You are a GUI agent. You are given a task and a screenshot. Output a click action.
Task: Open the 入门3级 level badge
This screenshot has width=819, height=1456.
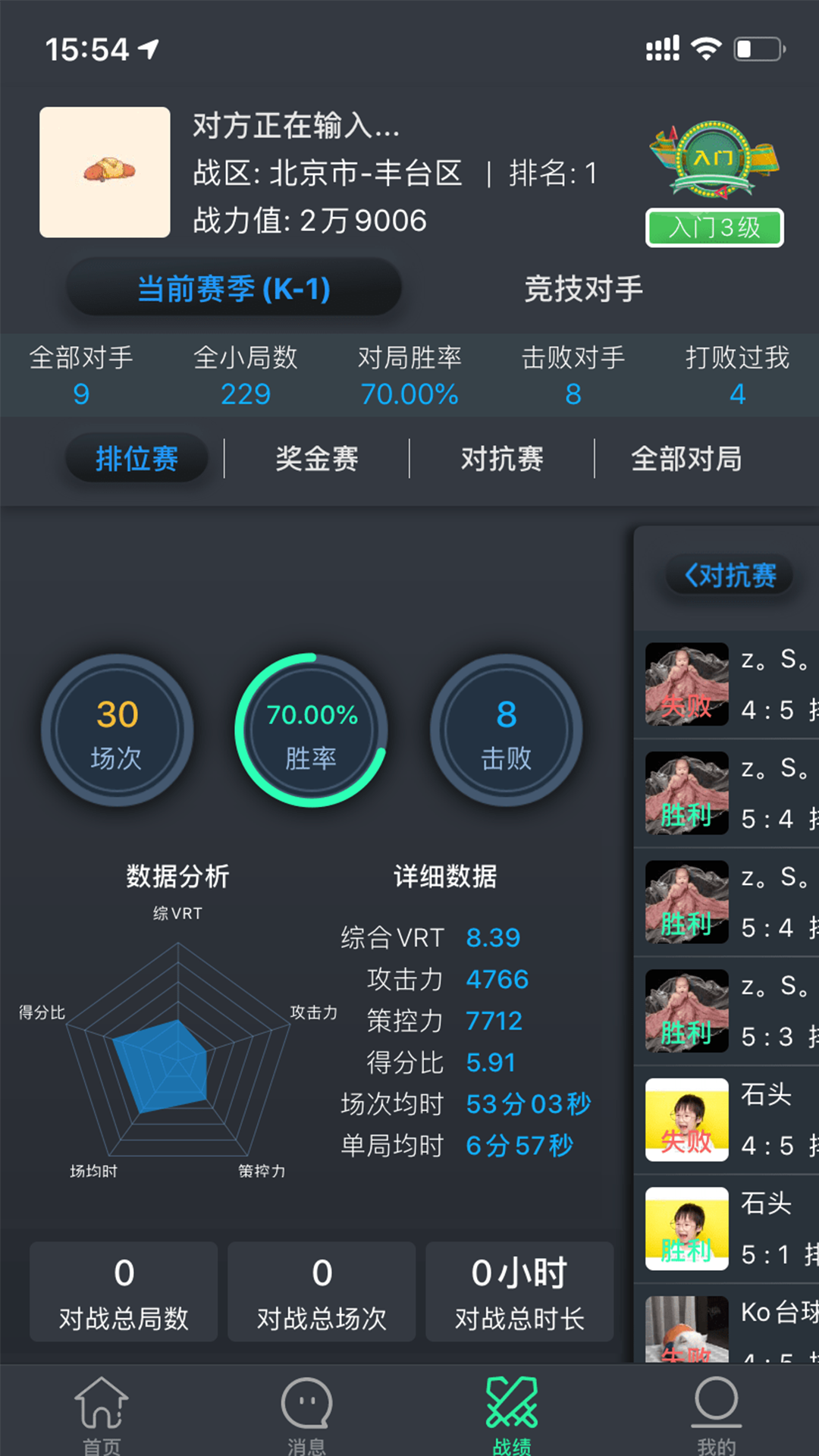[x=714, y=227]
